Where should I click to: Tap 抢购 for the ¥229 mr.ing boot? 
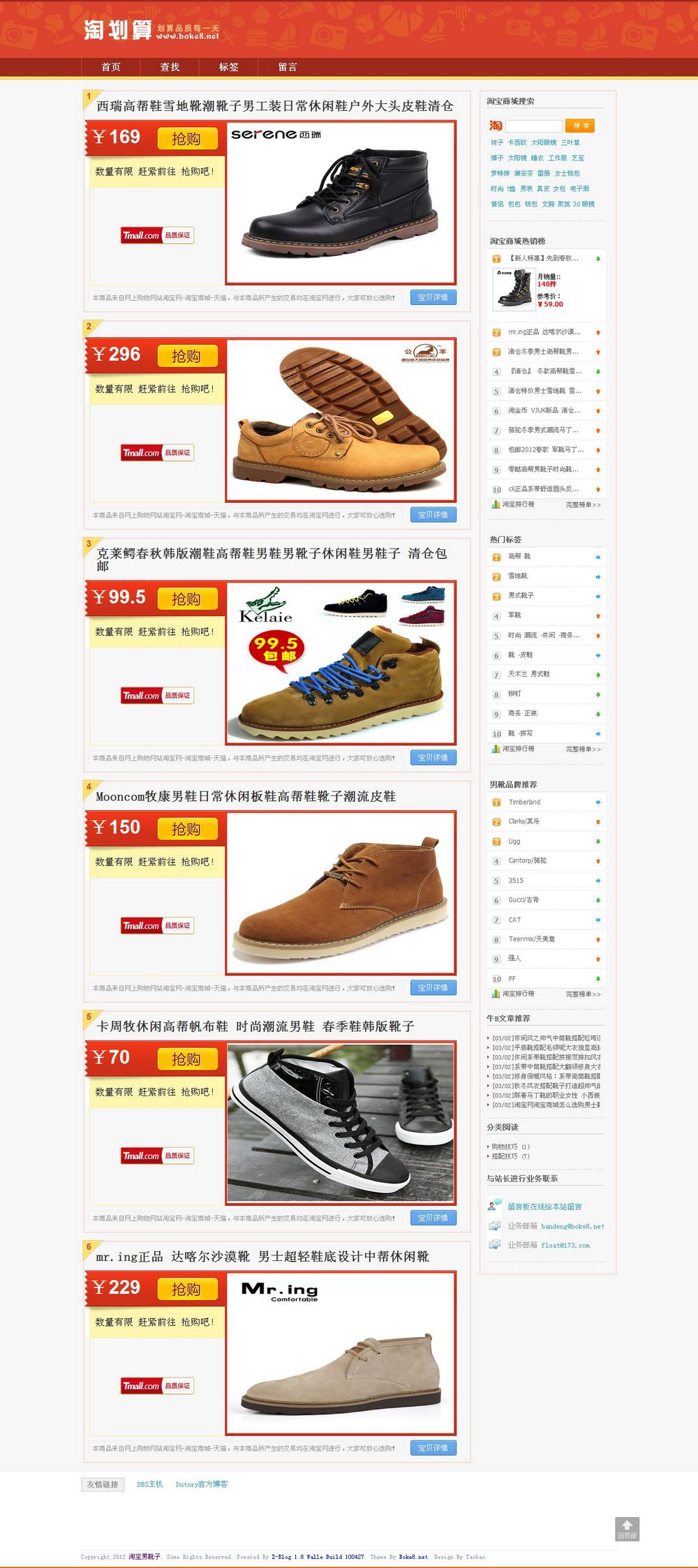[186, 1289]
